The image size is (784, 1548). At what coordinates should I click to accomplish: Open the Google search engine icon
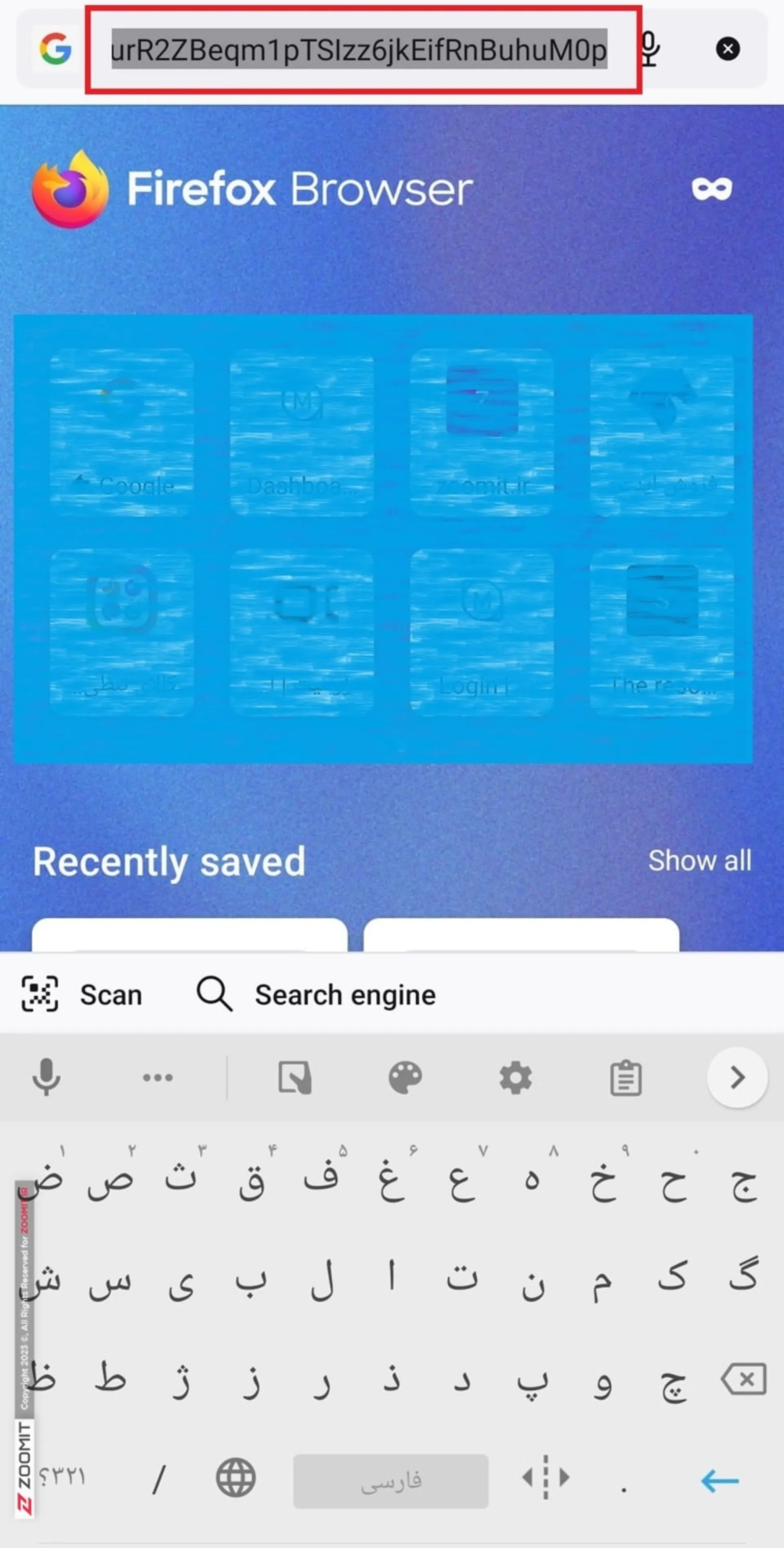(55, 49)
